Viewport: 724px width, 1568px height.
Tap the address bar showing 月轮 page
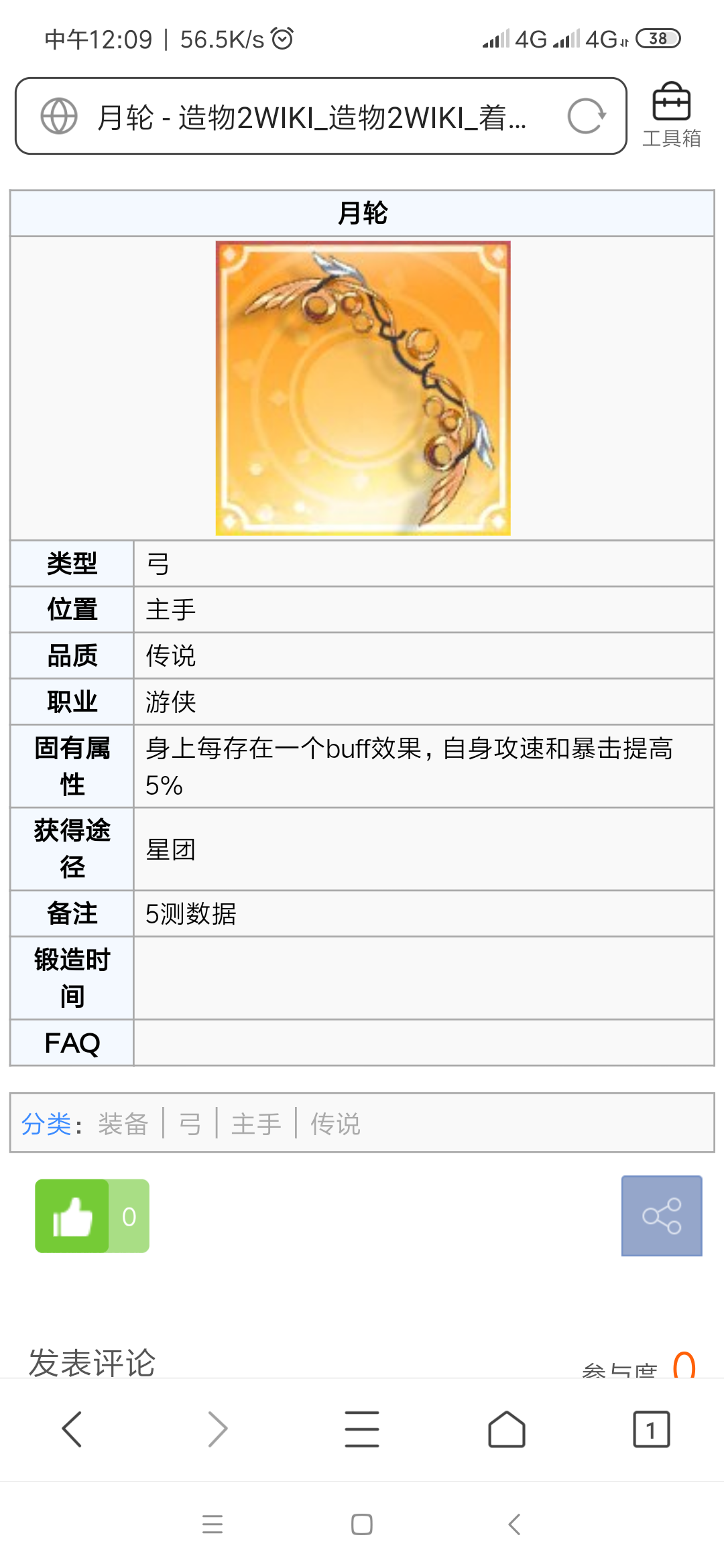[312, 117]
